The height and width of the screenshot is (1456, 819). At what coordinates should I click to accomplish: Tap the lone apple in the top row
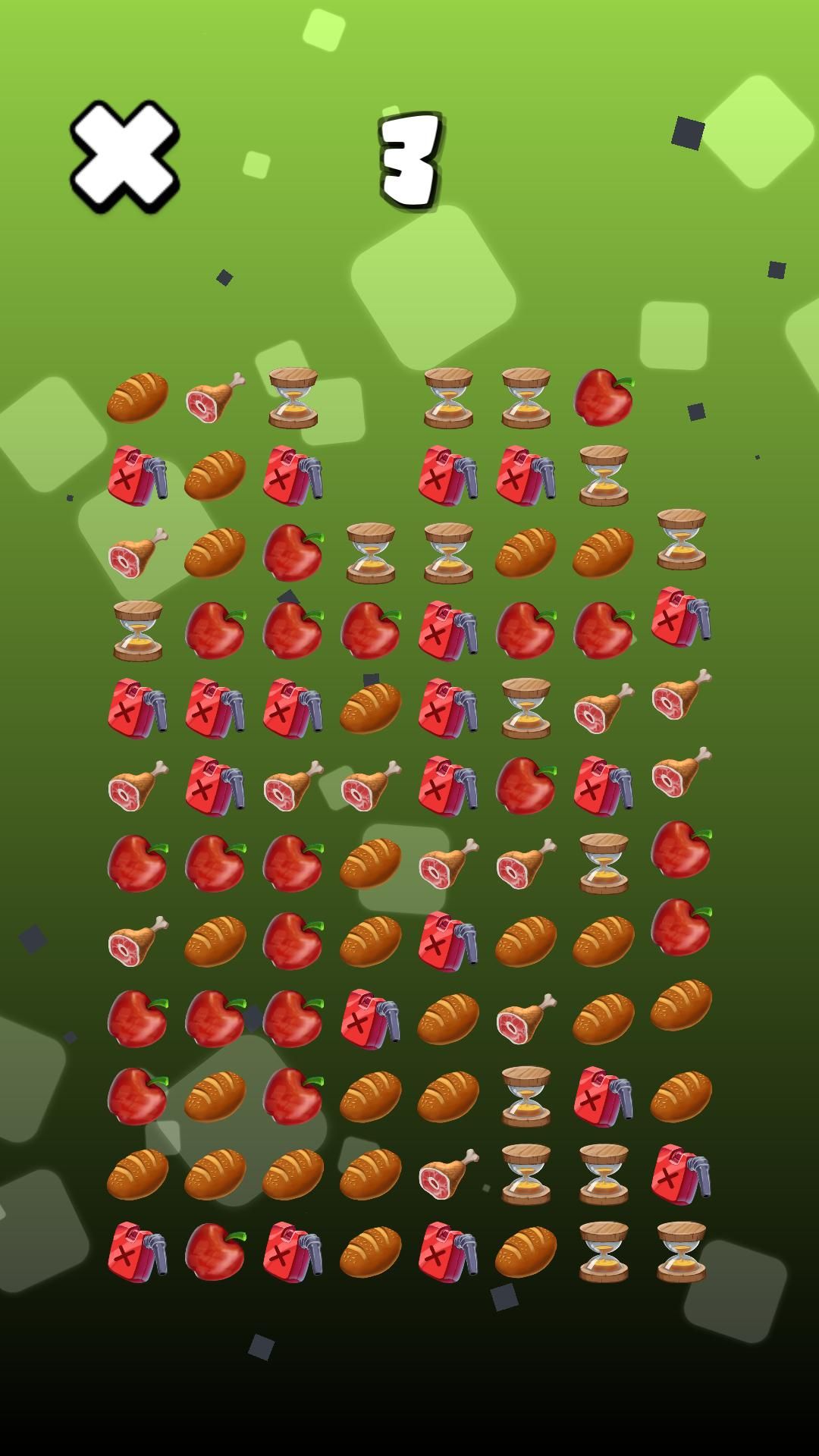point(604,397)
